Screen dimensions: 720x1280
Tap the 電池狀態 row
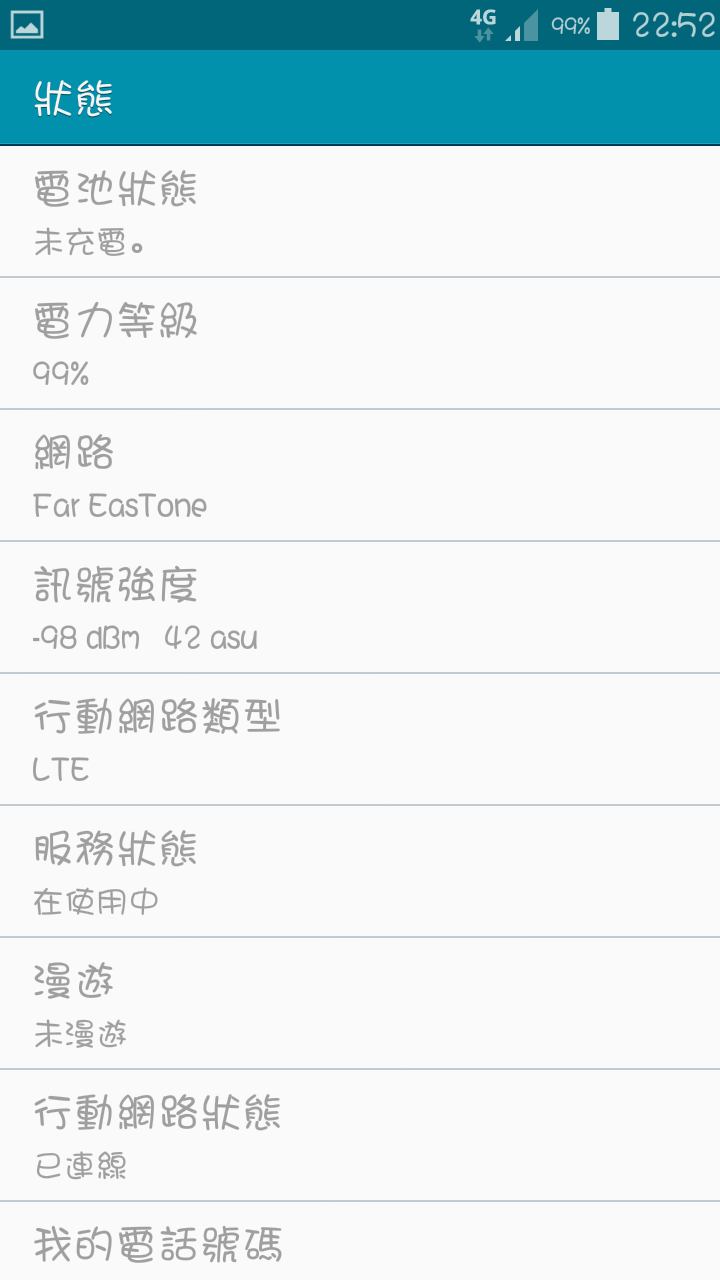click(360, 211)
